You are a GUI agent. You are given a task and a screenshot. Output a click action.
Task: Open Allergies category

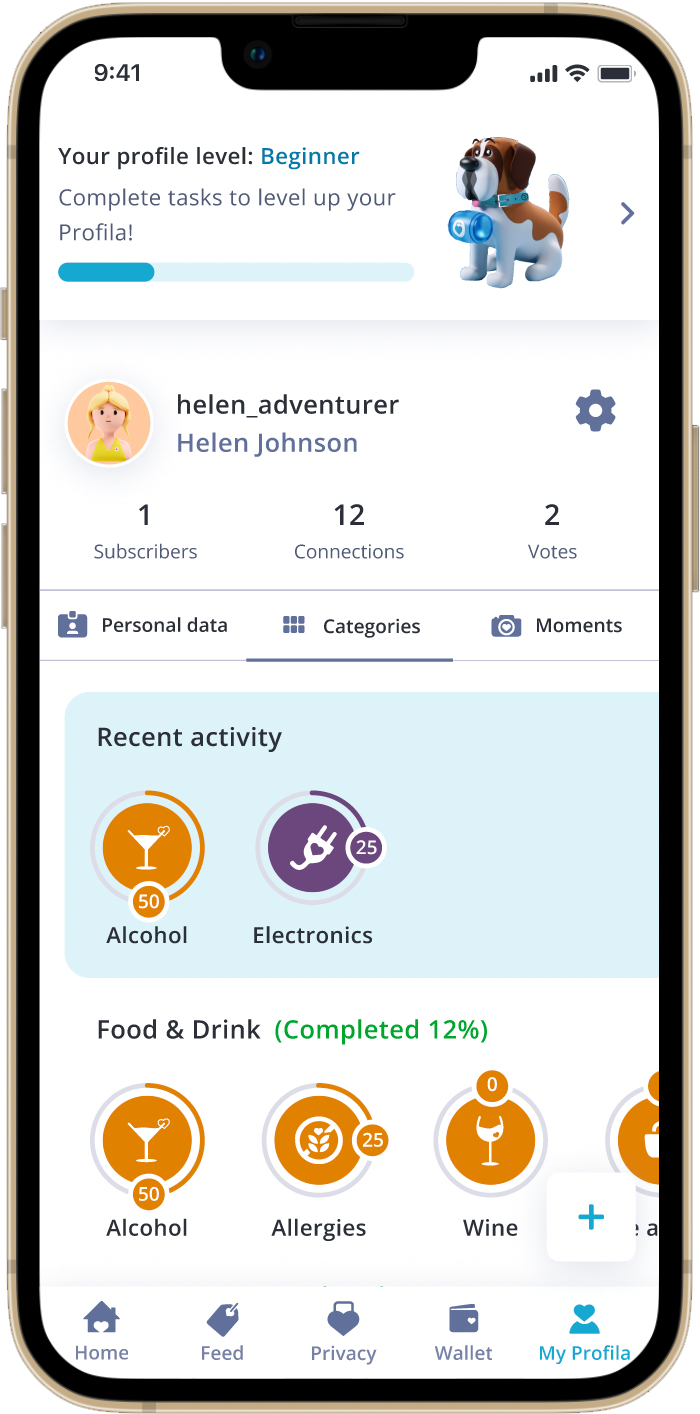319,1142
